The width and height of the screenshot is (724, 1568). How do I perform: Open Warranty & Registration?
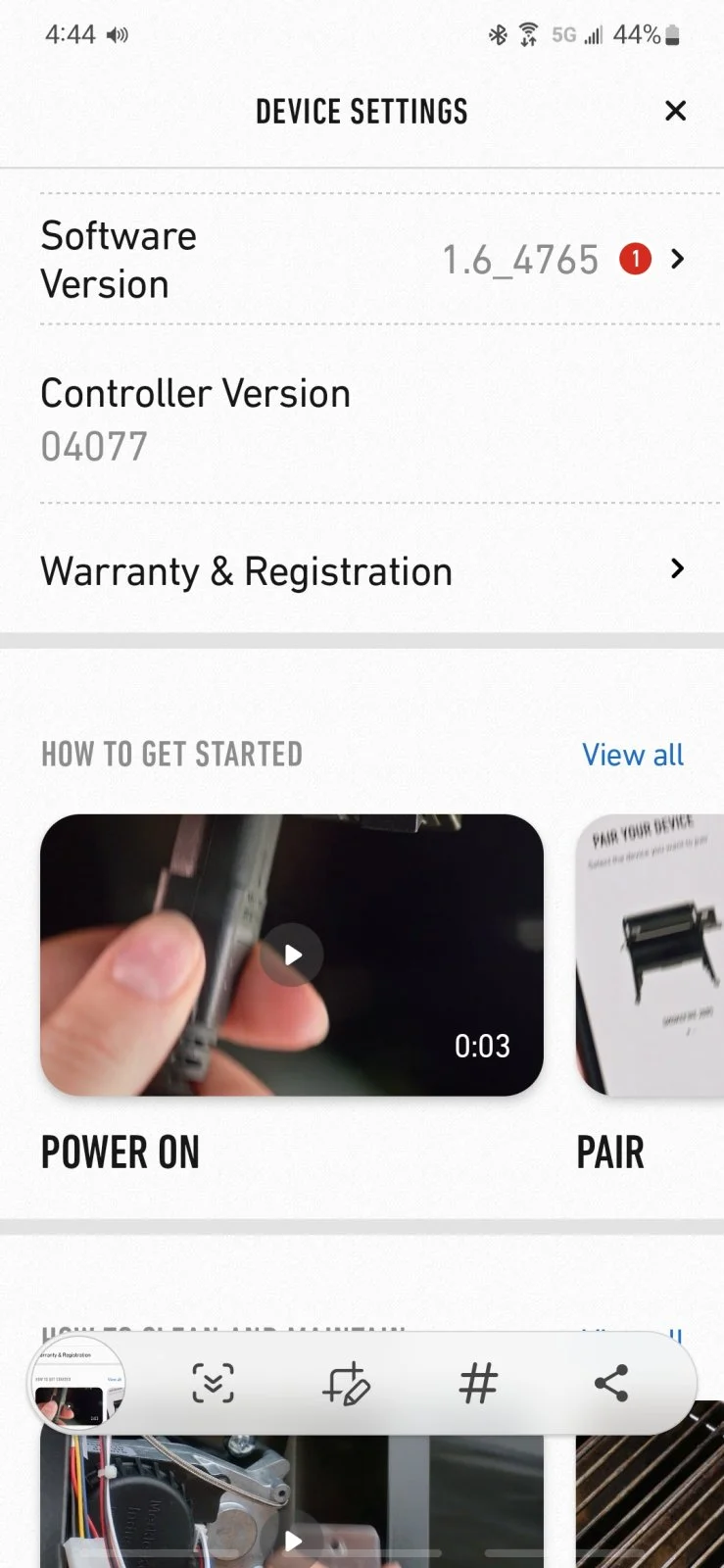point(362,570)
